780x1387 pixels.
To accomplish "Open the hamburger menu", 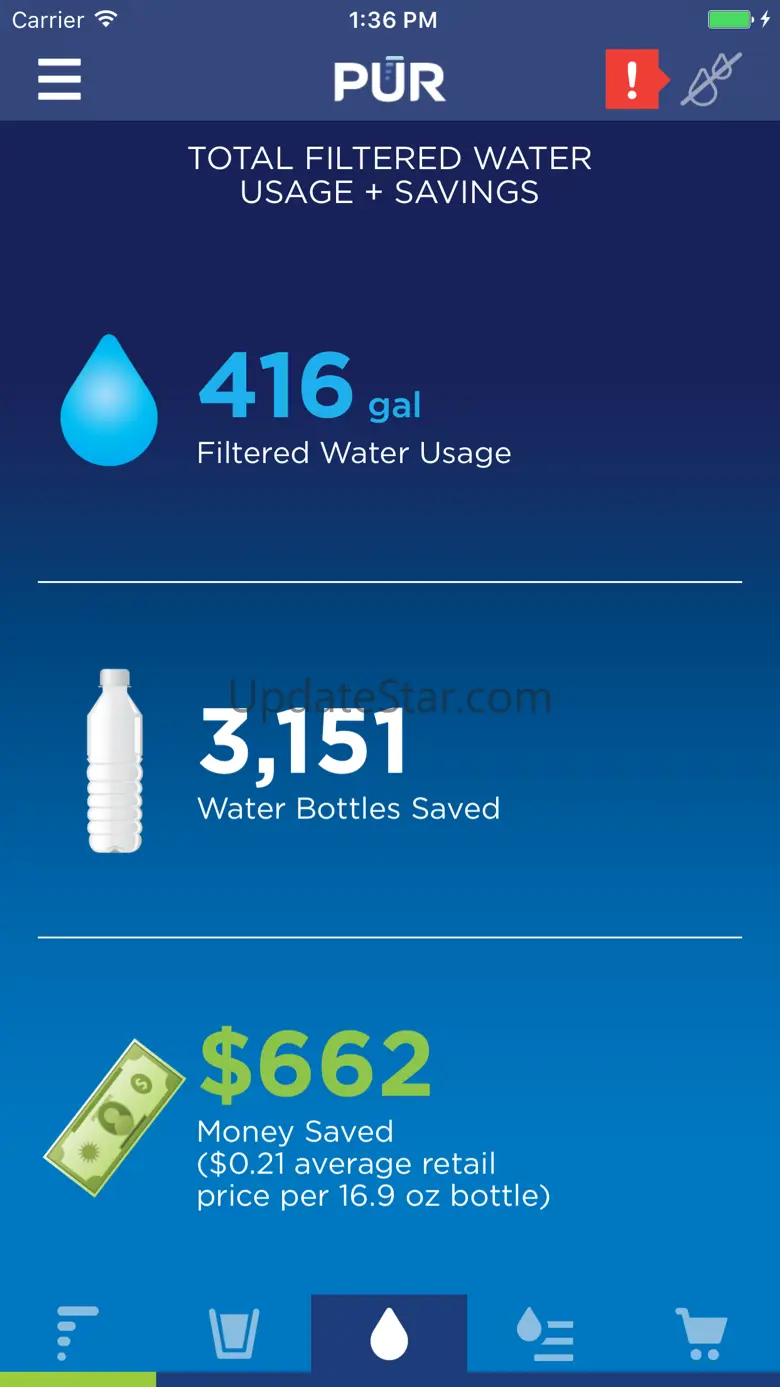I will pyautogui.click(x=59, y=80).
